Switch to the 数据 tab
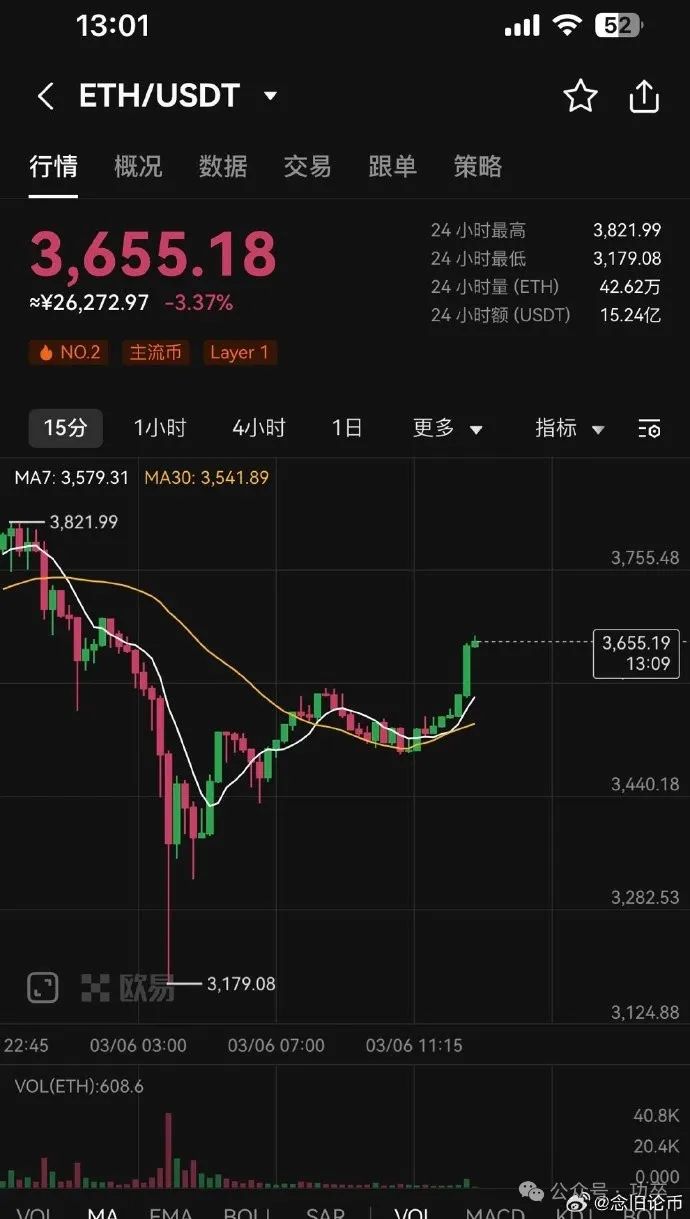Screen dimensions: 690x1219 tap(223, 166)
